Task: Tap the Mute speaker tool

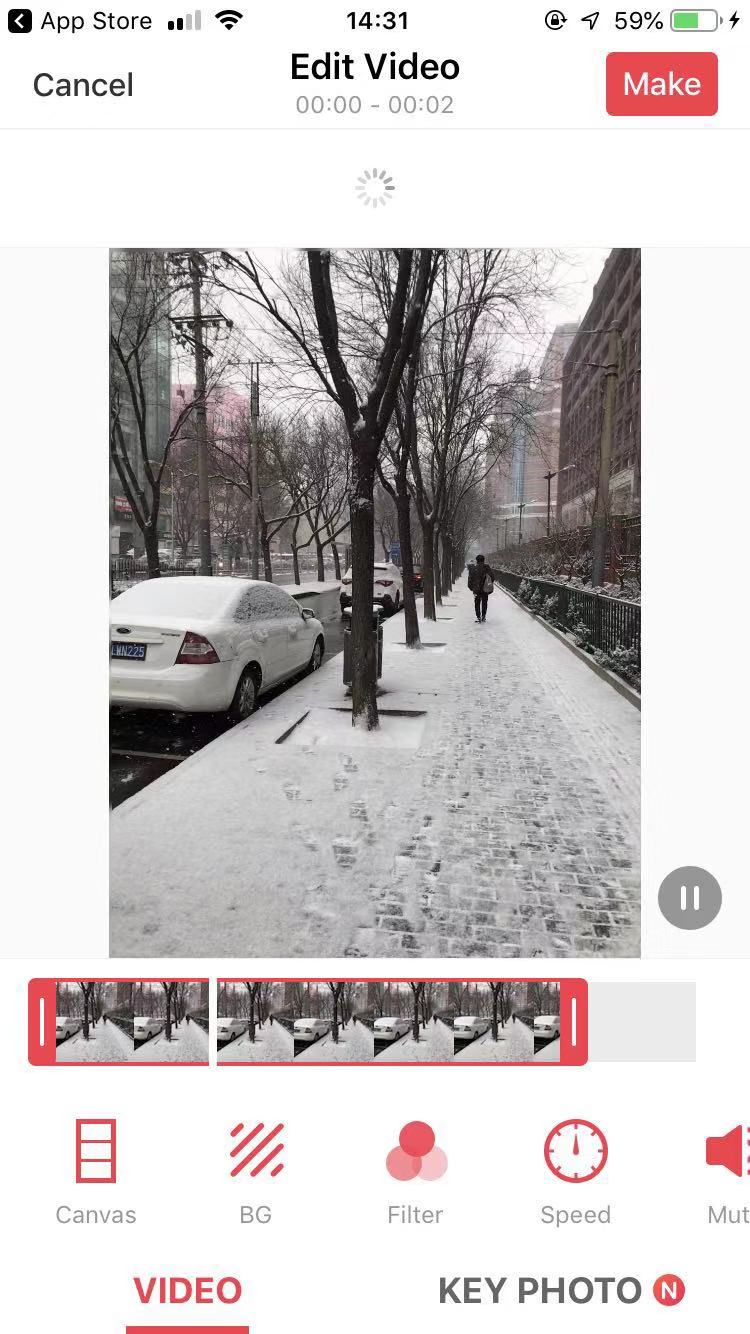Action: coord(728,1172)
